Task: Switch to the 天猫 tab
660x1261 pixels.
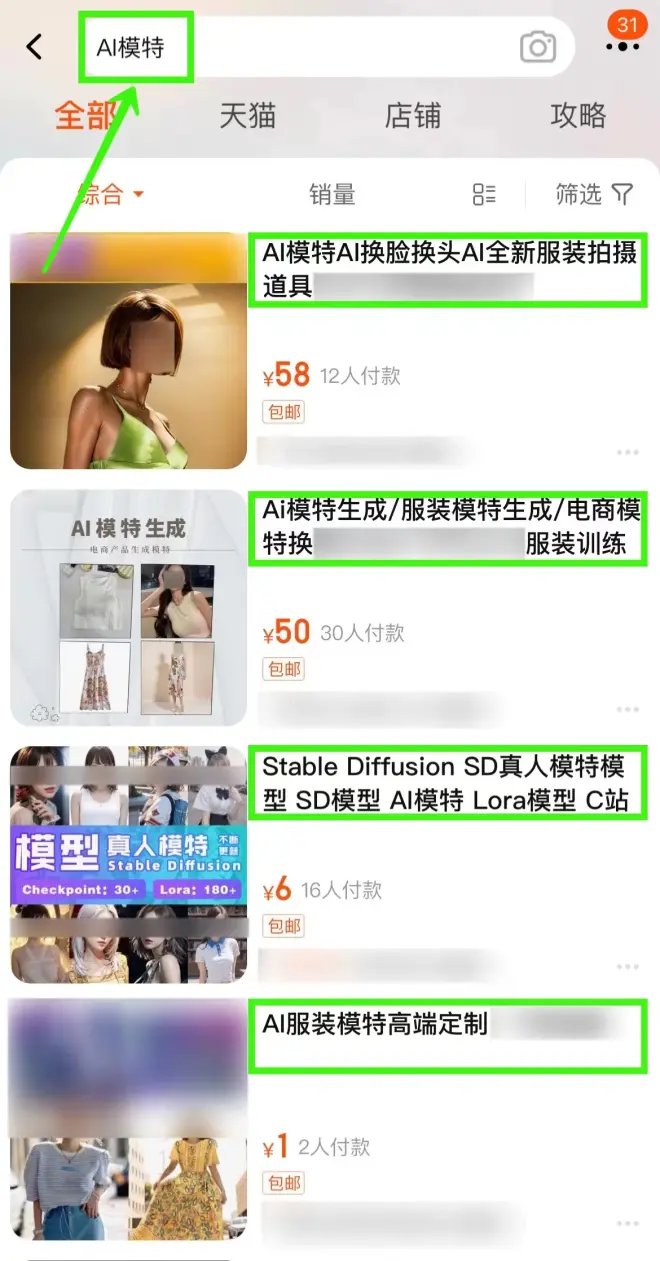Action: [x=247, y=116]
